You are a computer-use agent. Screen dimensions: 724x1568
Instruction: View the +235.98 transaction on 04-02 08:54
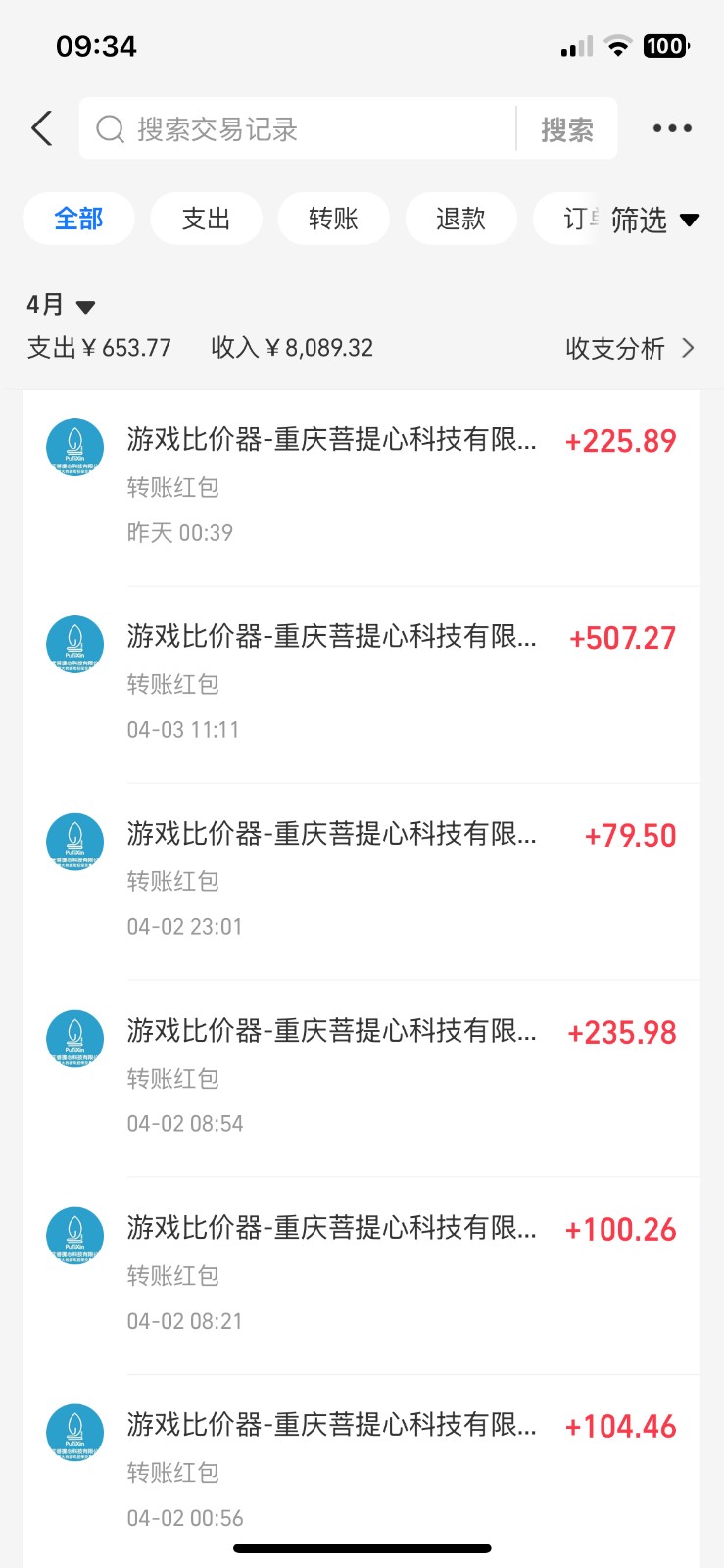pyautogui.click(x=361, y=1077)
